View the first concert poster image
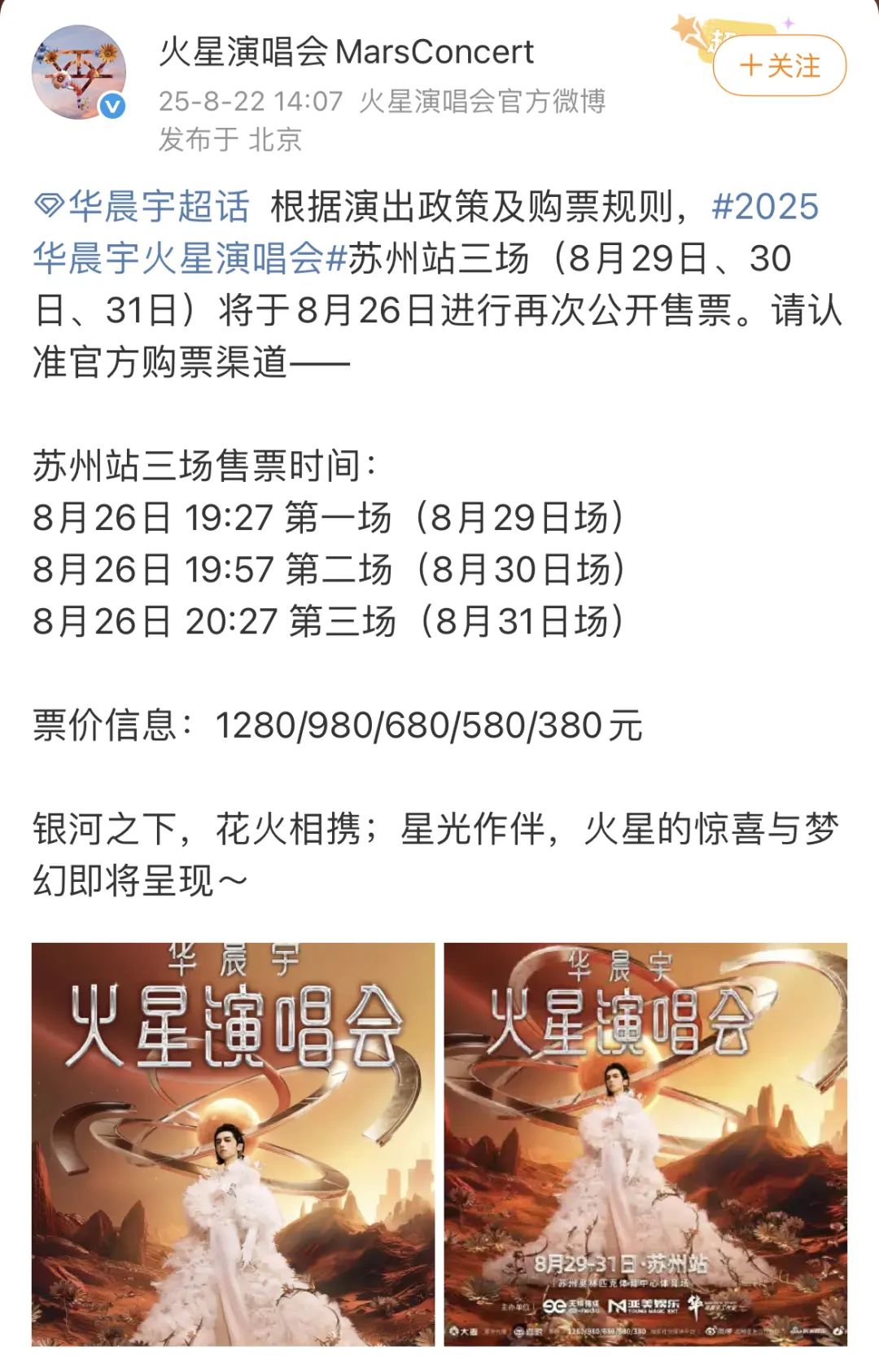Image resolution: width=879 pixels, height=1372 pixels. [233, 1143]
